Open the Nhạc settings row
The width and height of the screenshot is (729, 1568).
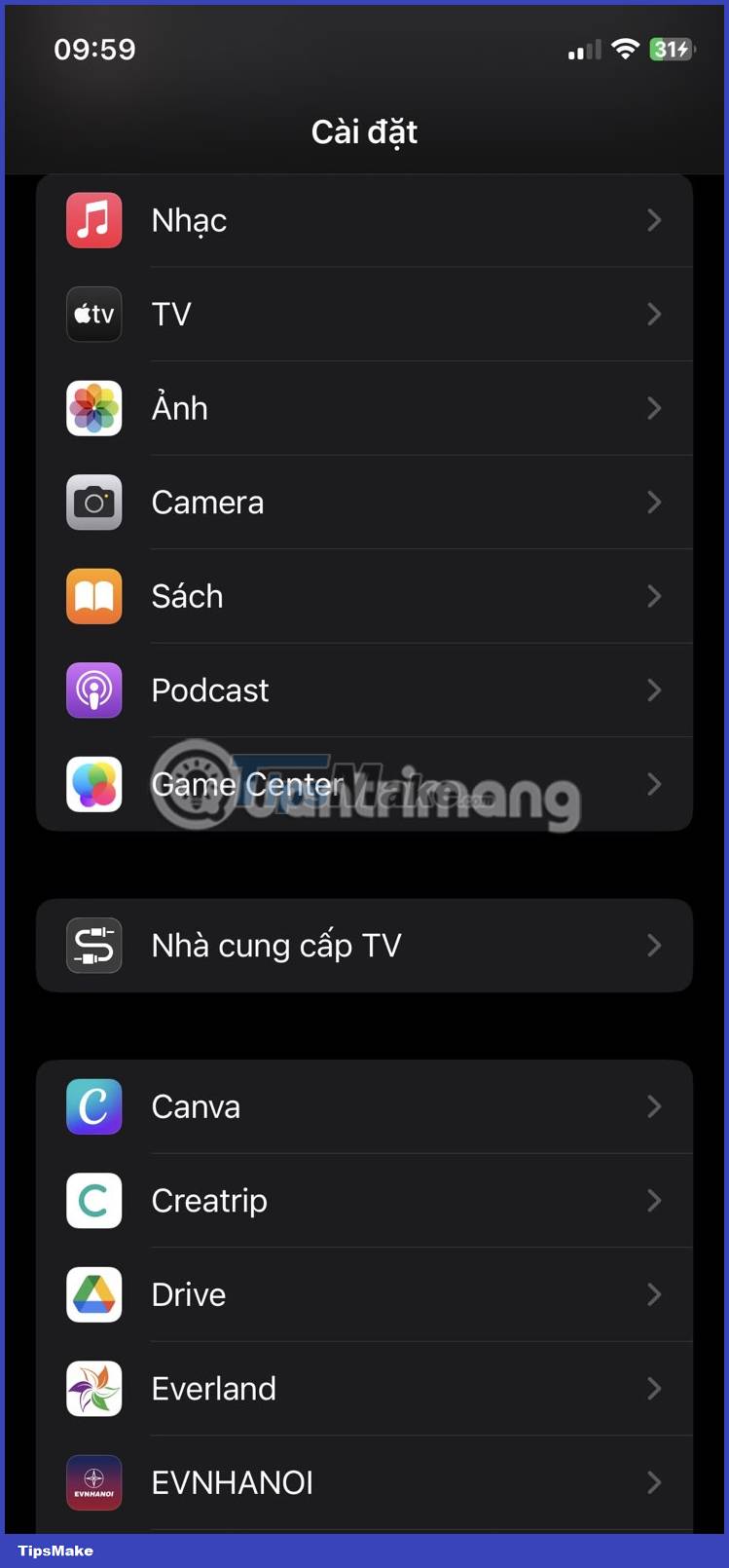(364, 221)
